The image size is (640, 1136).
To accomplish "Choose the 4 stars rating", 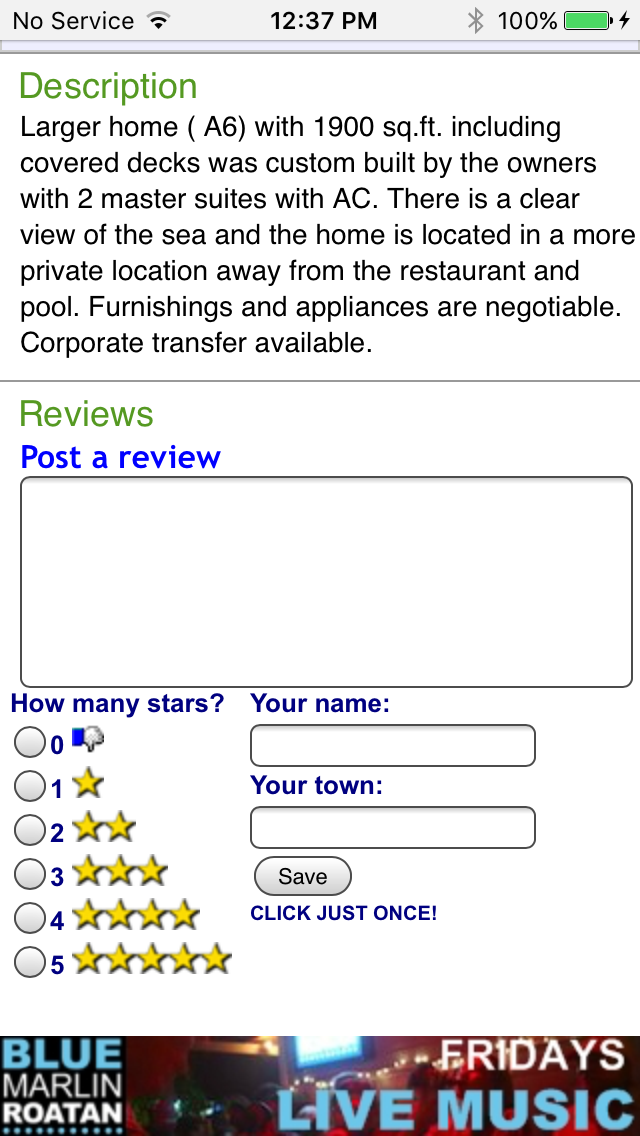I will tap(30, 917).
